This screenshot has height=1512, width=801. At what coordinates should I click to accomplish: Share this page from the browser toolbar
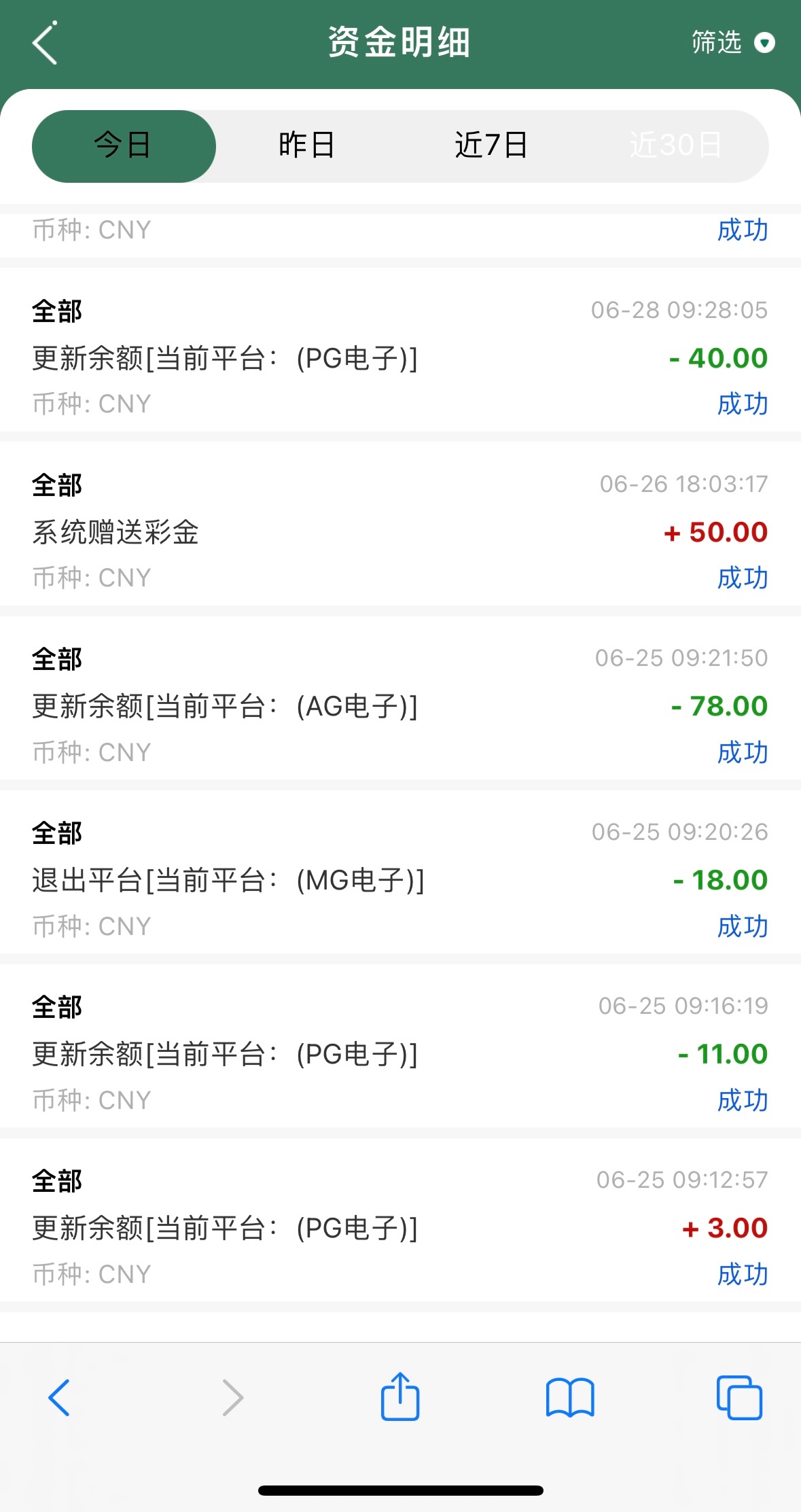point(400,1396)
